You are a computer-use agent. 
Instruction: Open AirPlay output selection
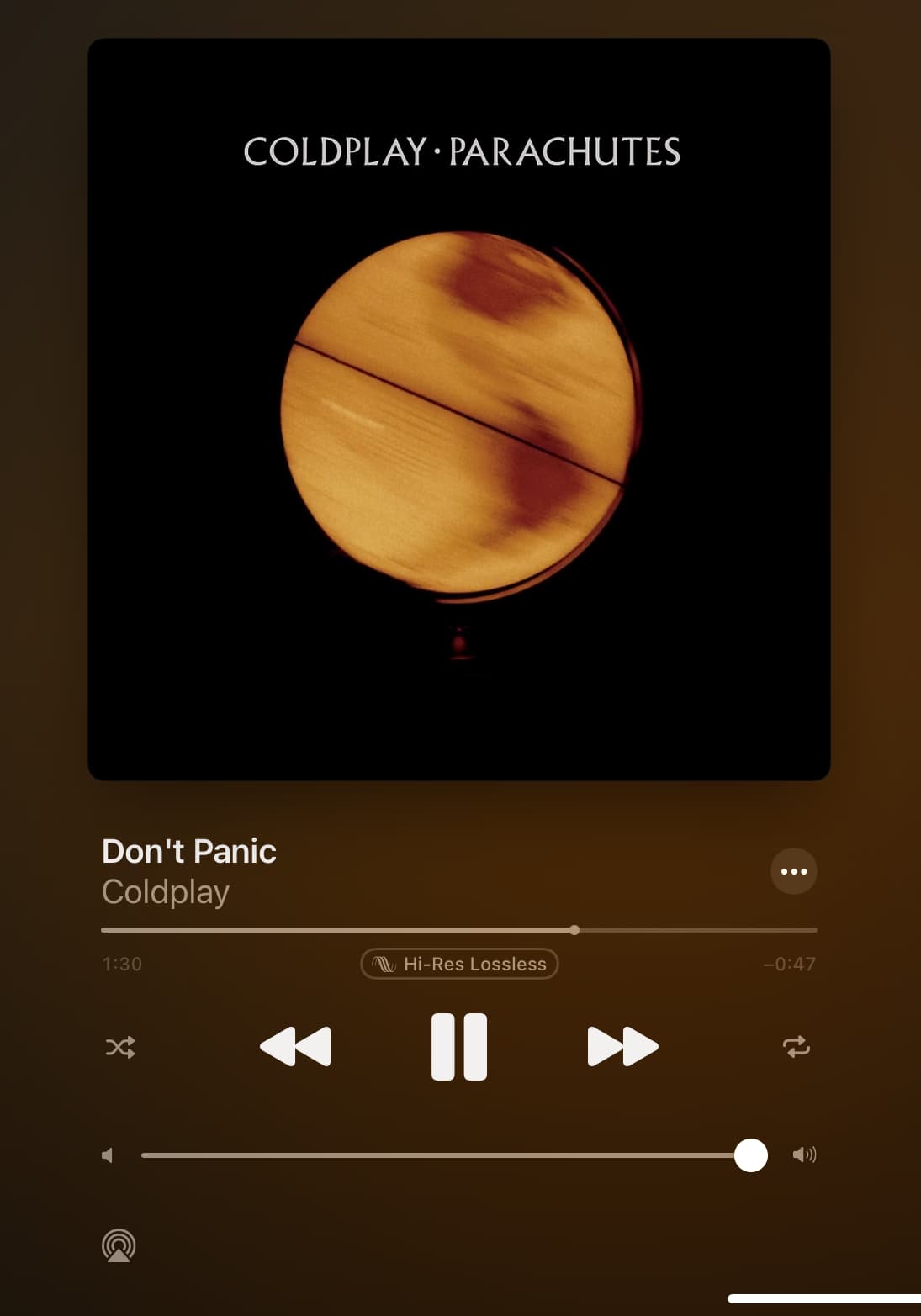[119, 1245]
